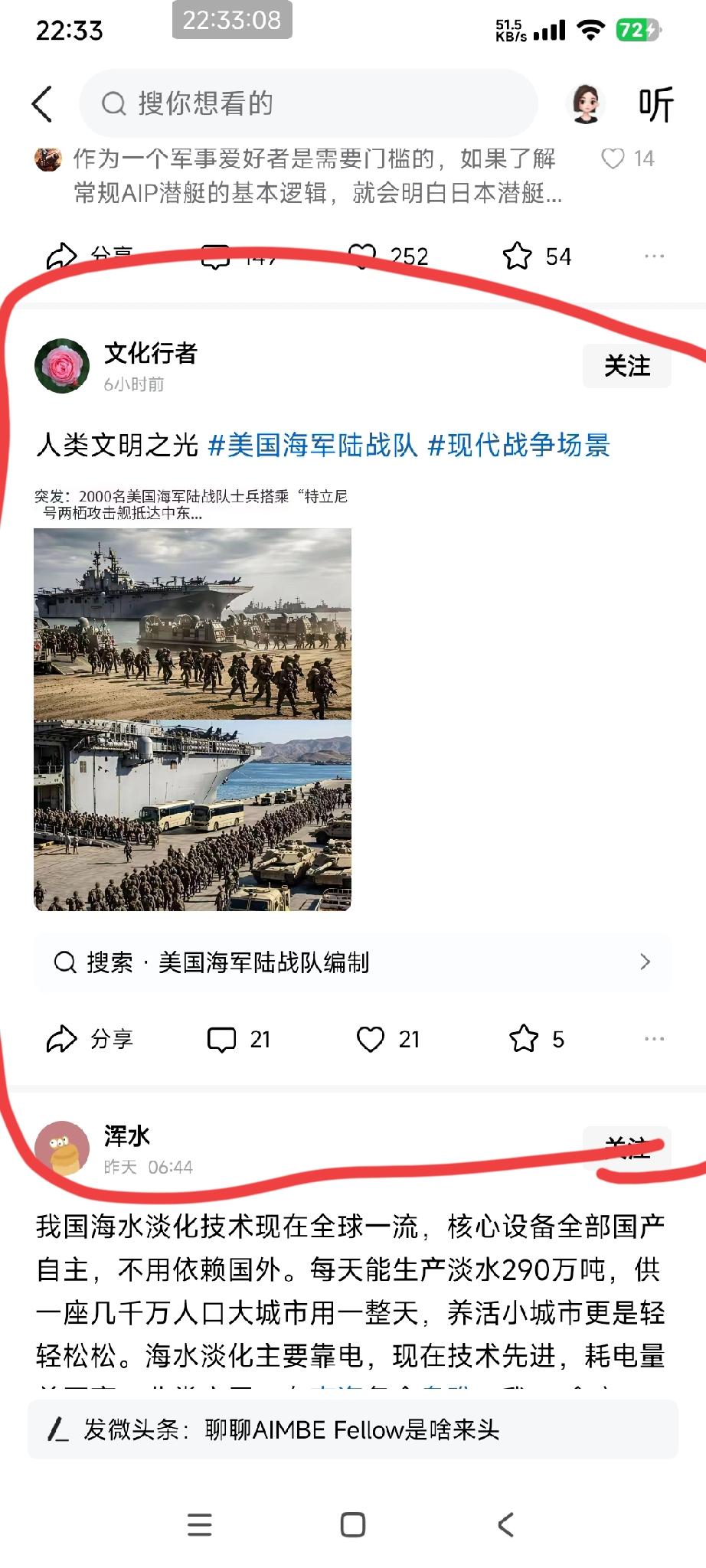The width and height of the screenshot is (706, 1568).
Task: Follow 浑水 via 关注 button
Action: click(x=628, y=1148)
